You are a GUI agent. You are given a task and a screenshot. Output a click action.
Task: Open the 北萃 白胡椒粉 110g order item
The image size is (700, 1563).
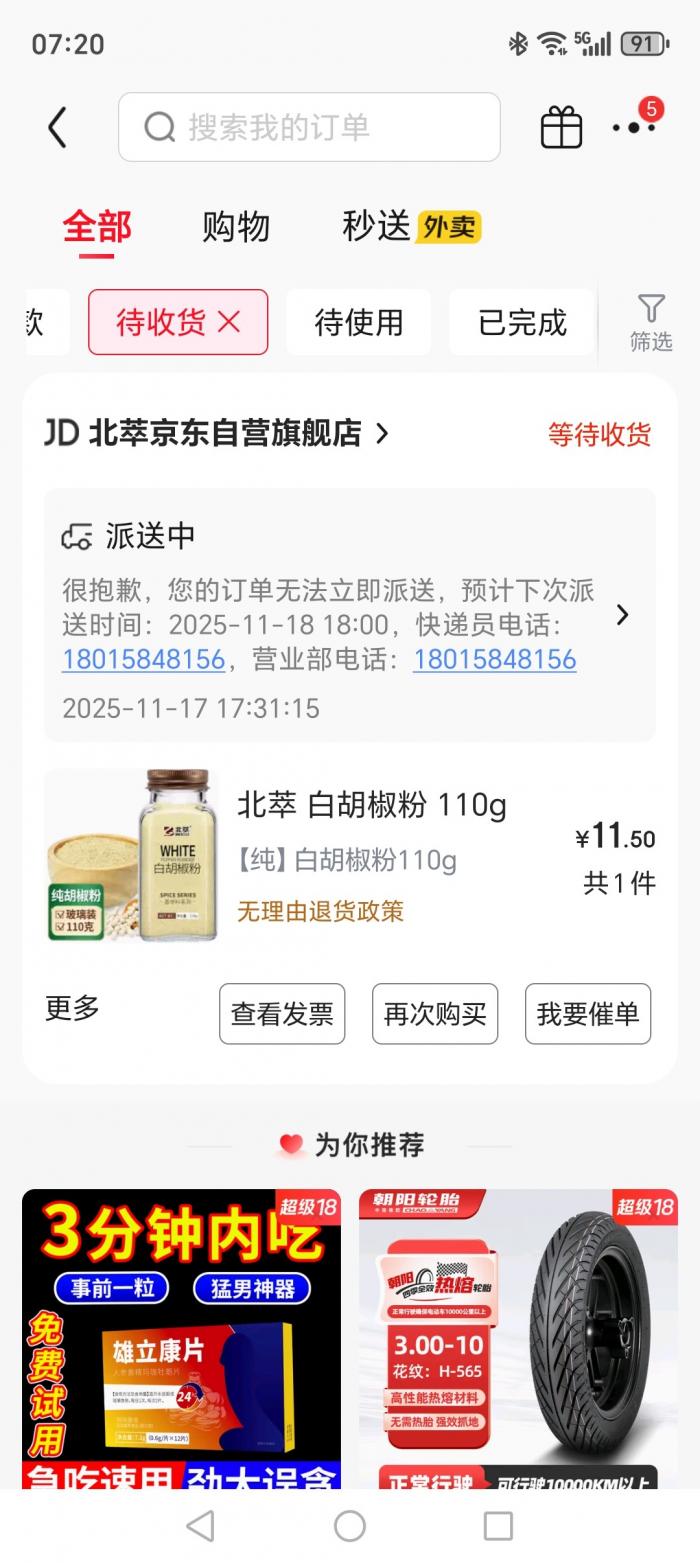click(372, 805)
